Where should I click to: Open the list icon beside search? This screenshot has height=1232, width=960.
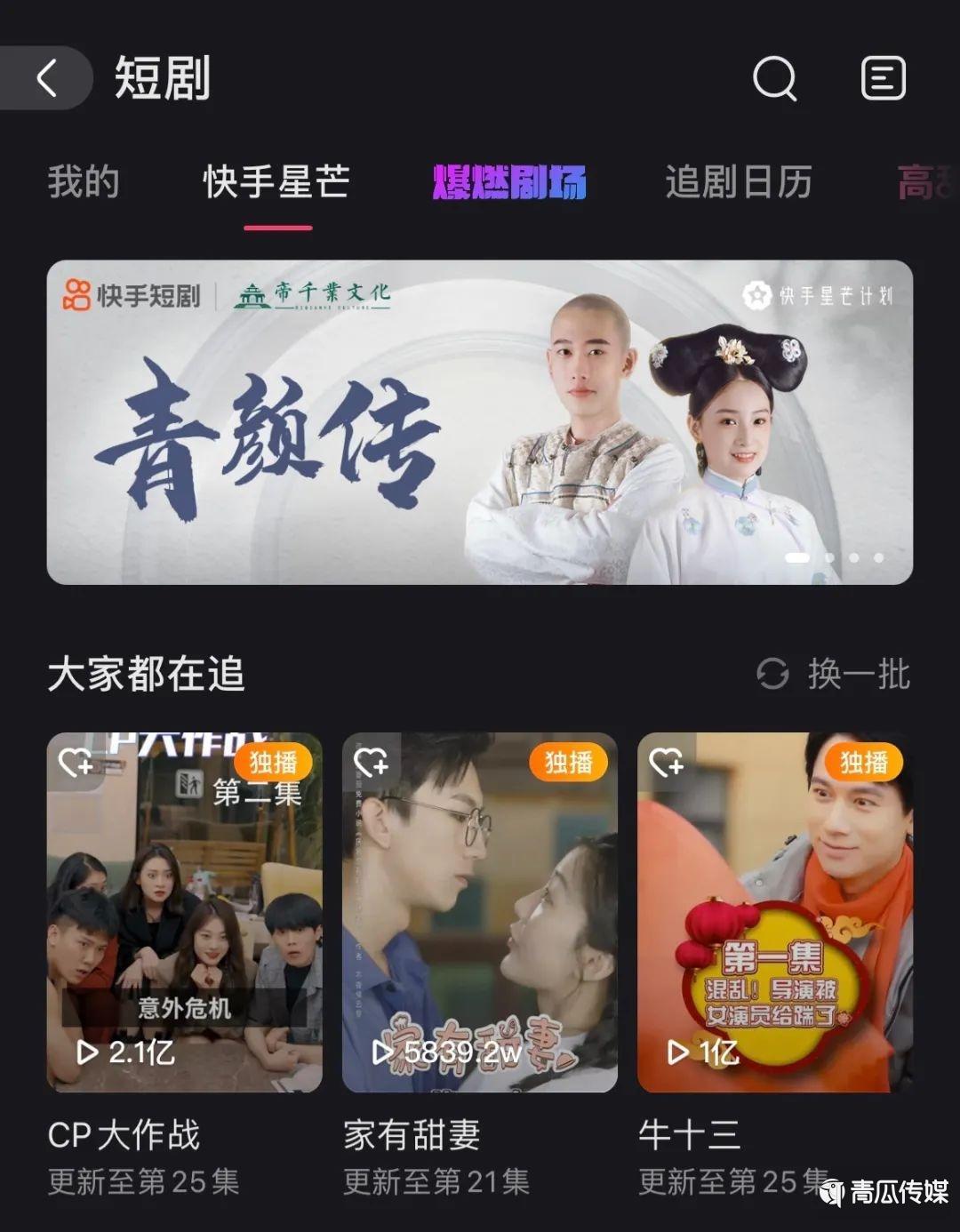(883, 78)
